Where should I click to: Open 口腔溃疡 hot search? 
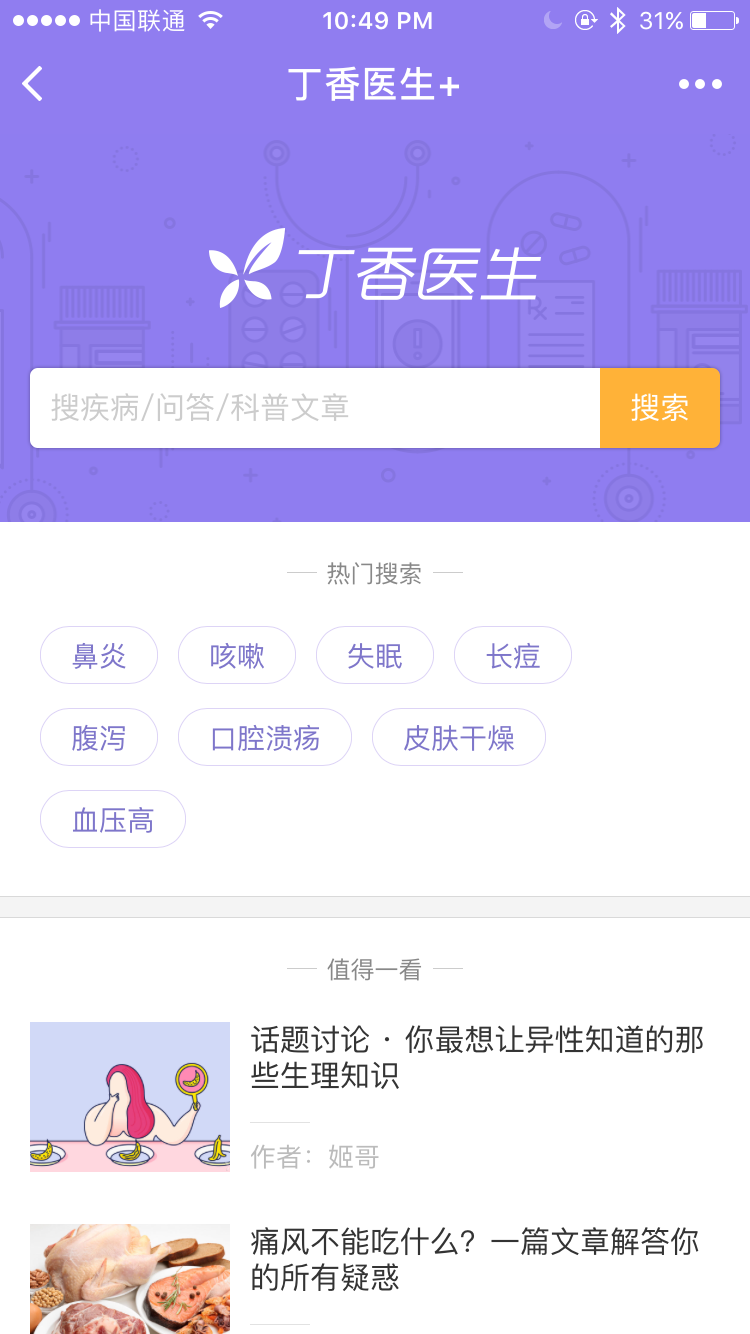click(x=265, y=738)
